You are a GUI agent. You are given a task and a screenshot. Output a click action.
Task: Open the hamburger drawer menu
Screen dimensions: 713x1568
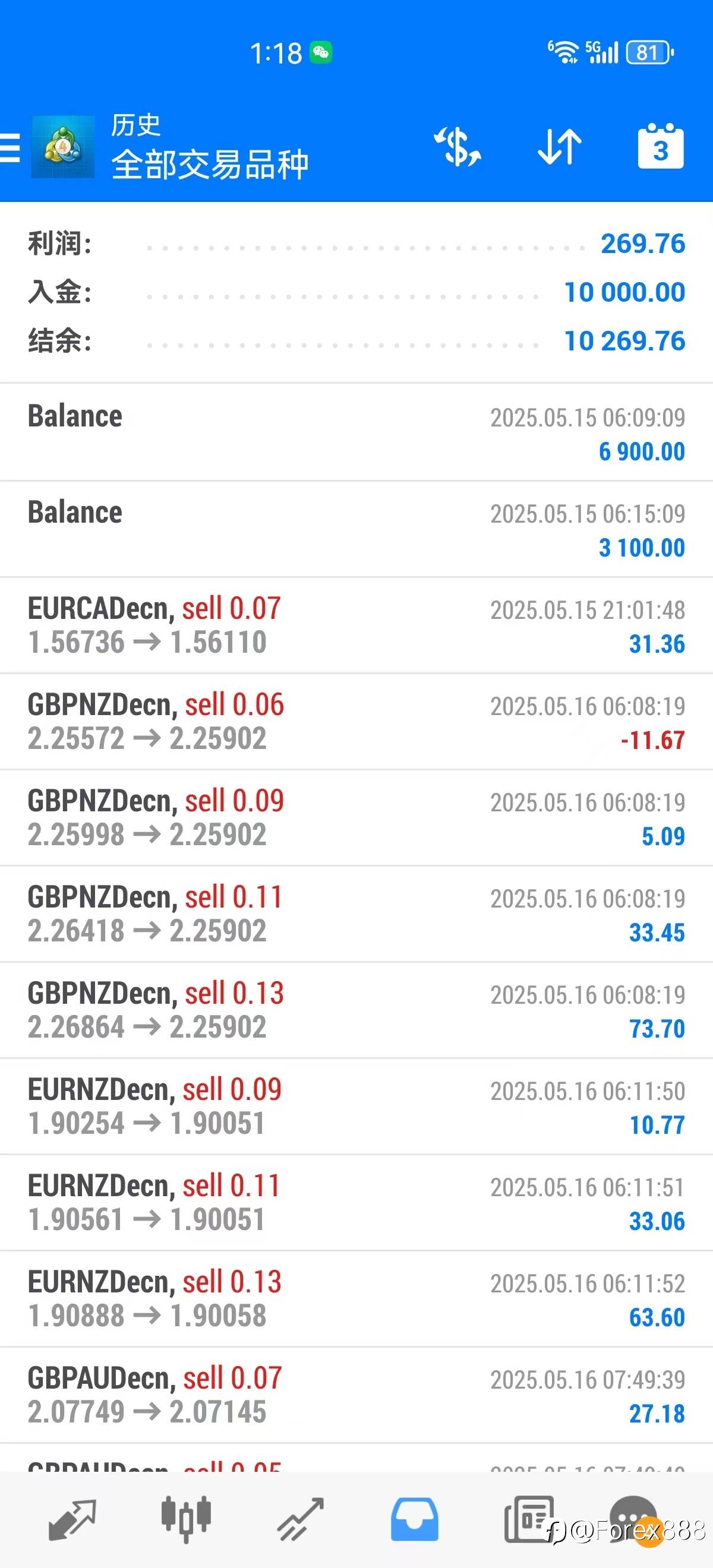tap(10, 147)
